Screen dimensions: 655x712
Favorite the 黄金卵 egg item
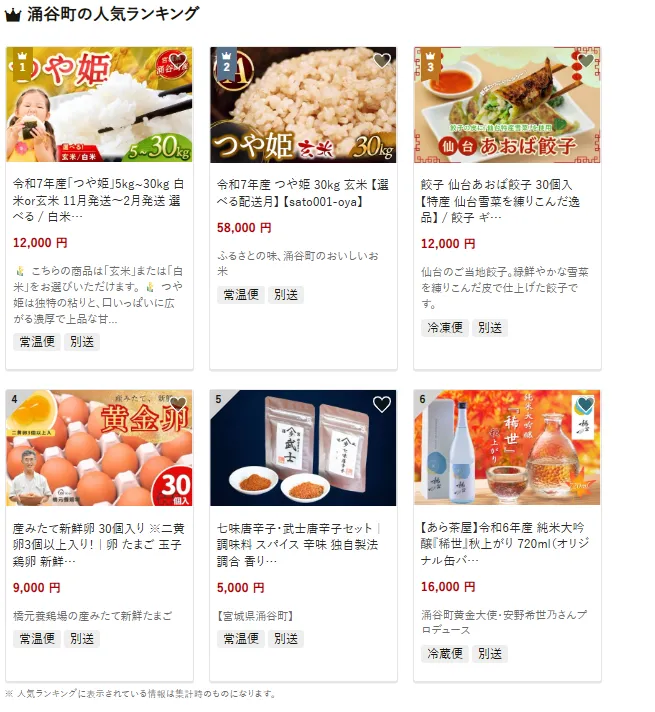tap(177, 405)
